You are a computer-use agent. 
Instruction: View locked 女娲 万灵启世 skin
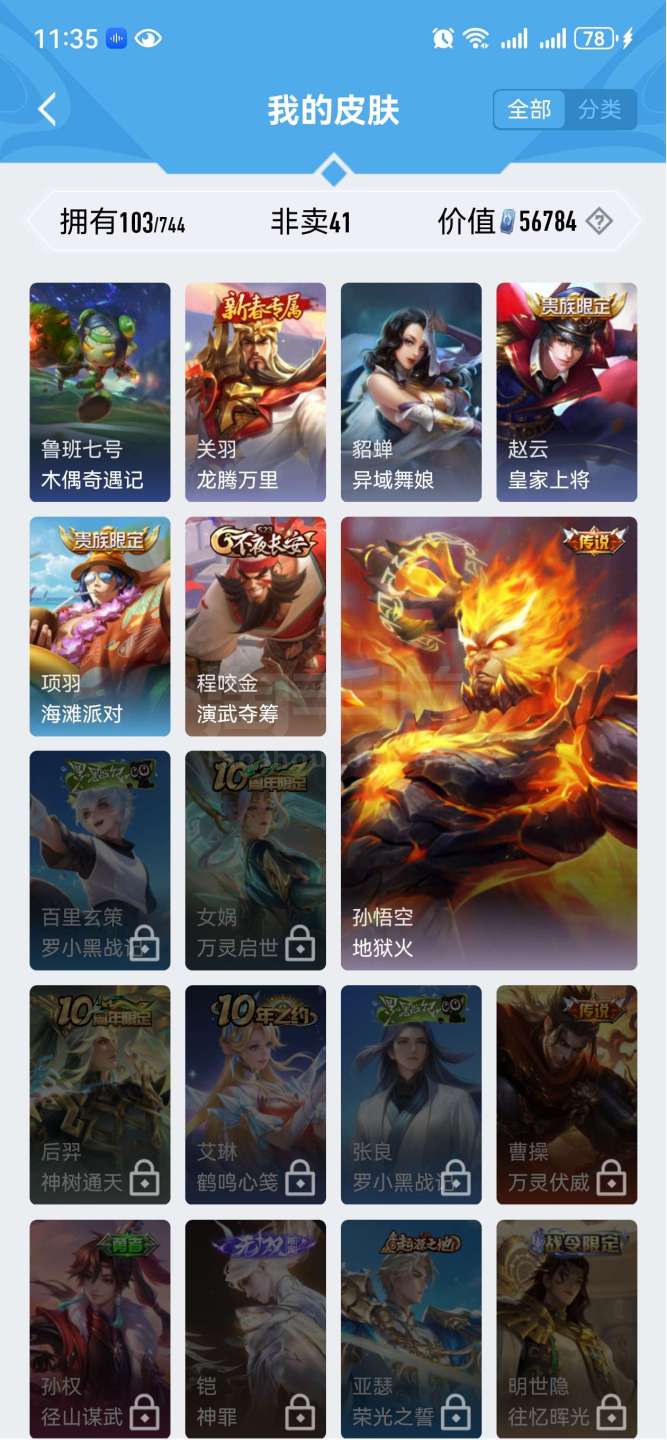click(255, 860)
